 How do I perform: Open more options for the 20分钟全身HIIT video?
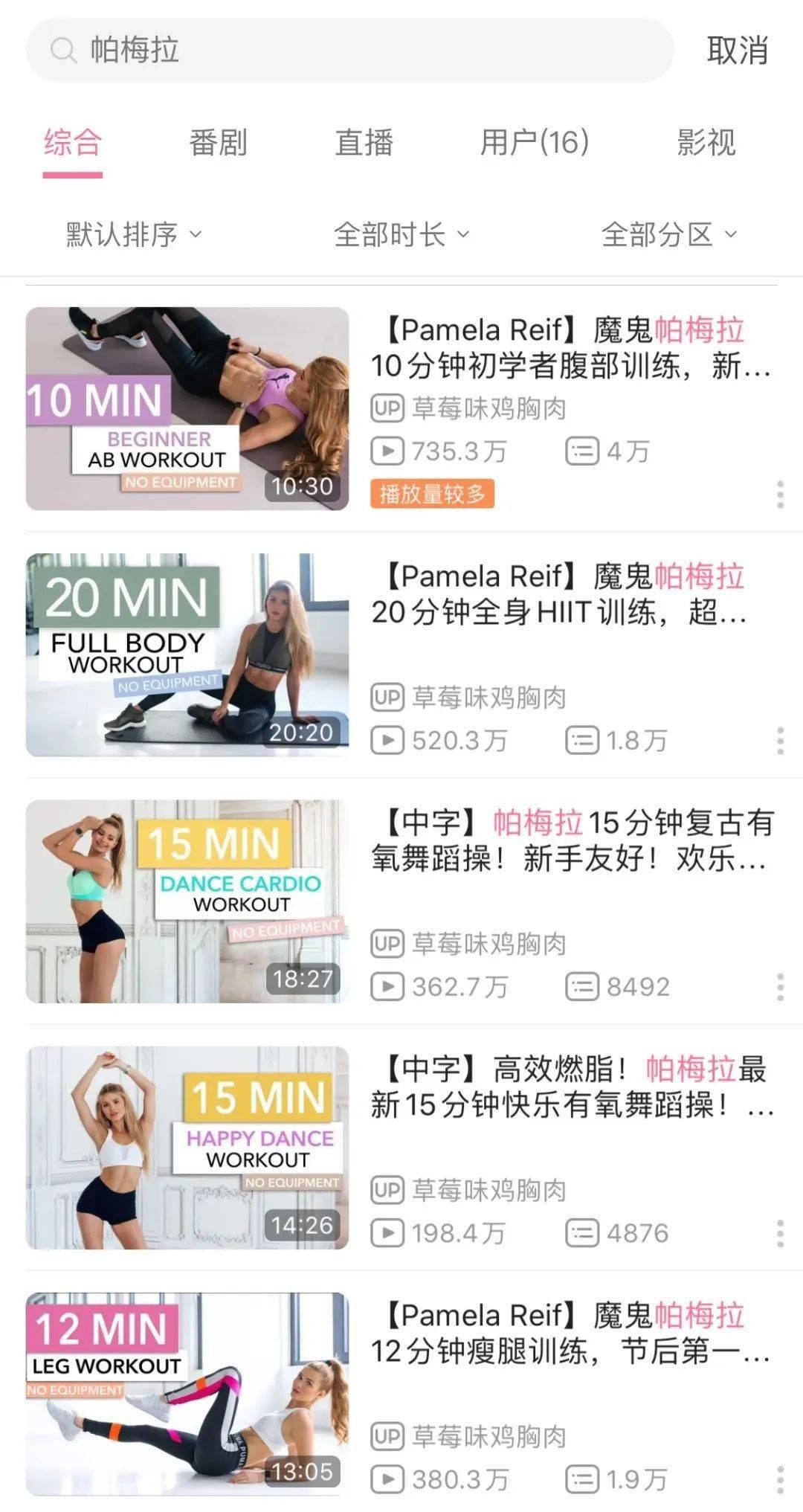click(x=780, y=741)
